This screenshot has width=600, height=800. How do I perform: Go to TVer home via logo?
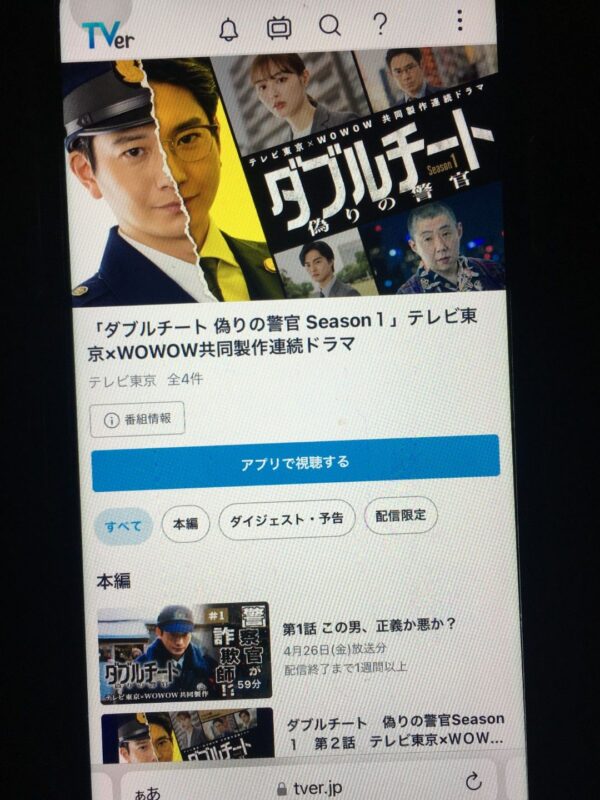[x=108, y=35]
